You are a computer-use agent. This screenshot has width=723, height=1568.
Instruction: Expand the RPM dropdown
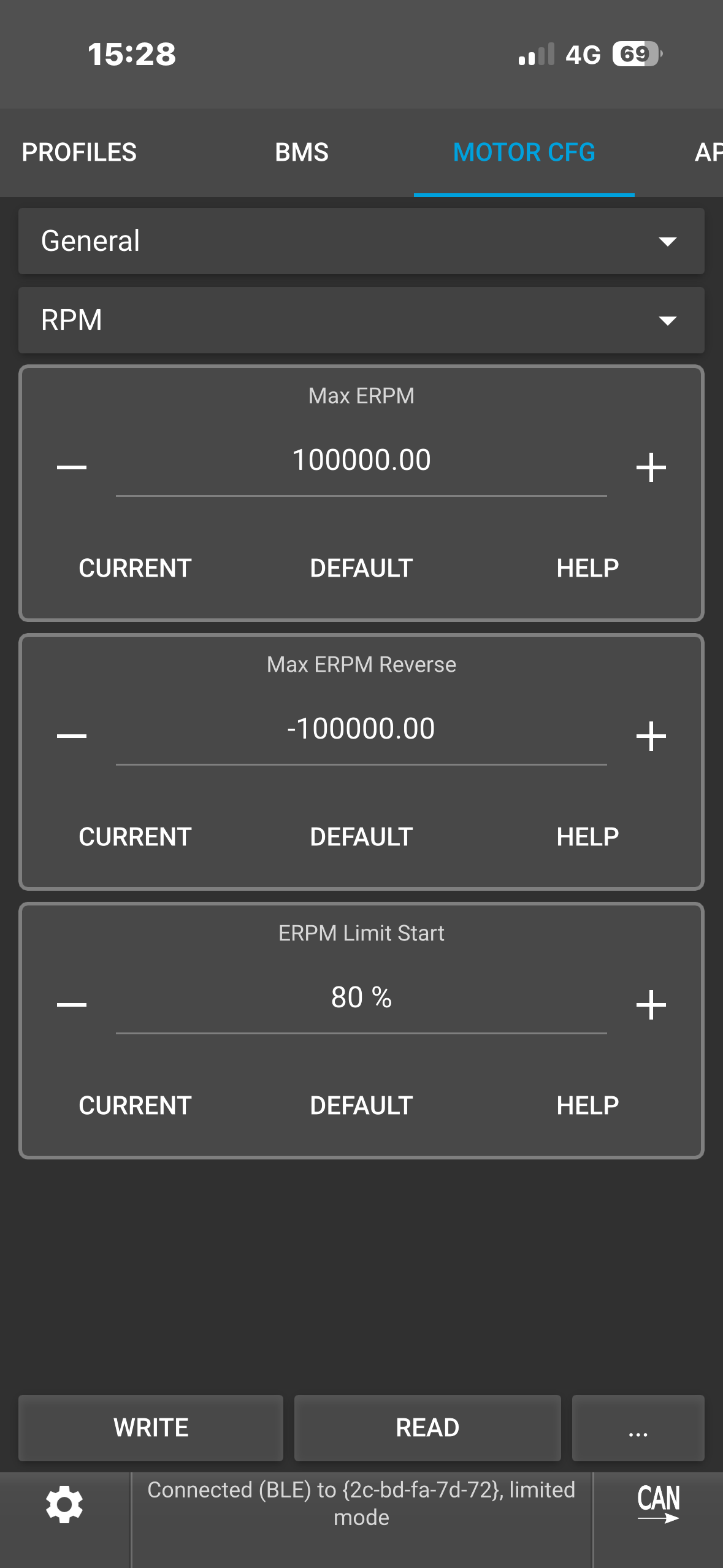[x=361, y=320]
